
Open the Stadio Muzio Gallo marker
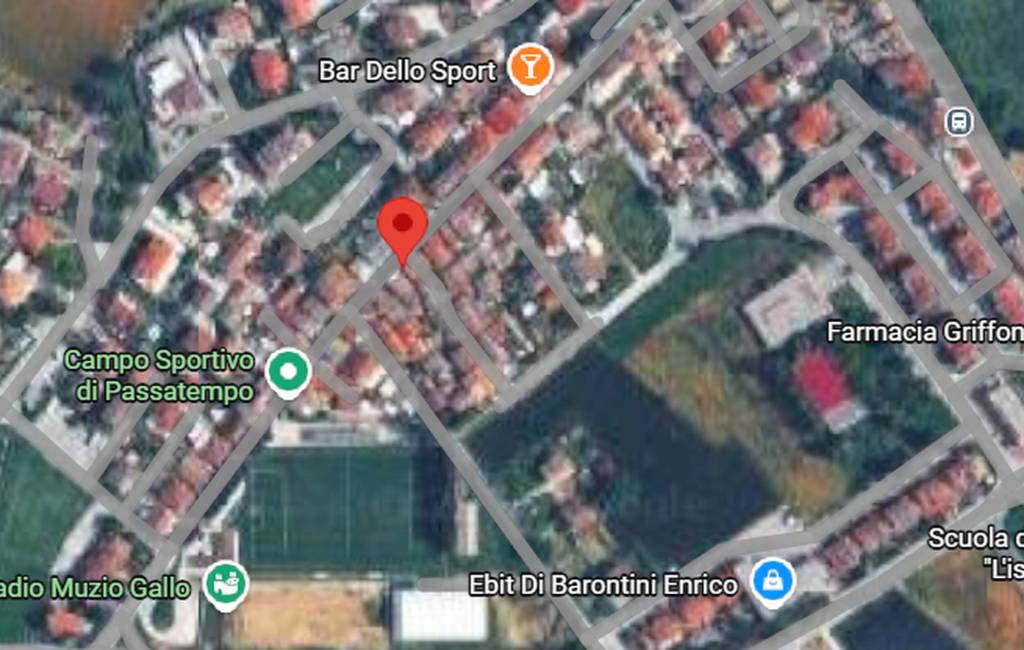click(x=225, y=584)
